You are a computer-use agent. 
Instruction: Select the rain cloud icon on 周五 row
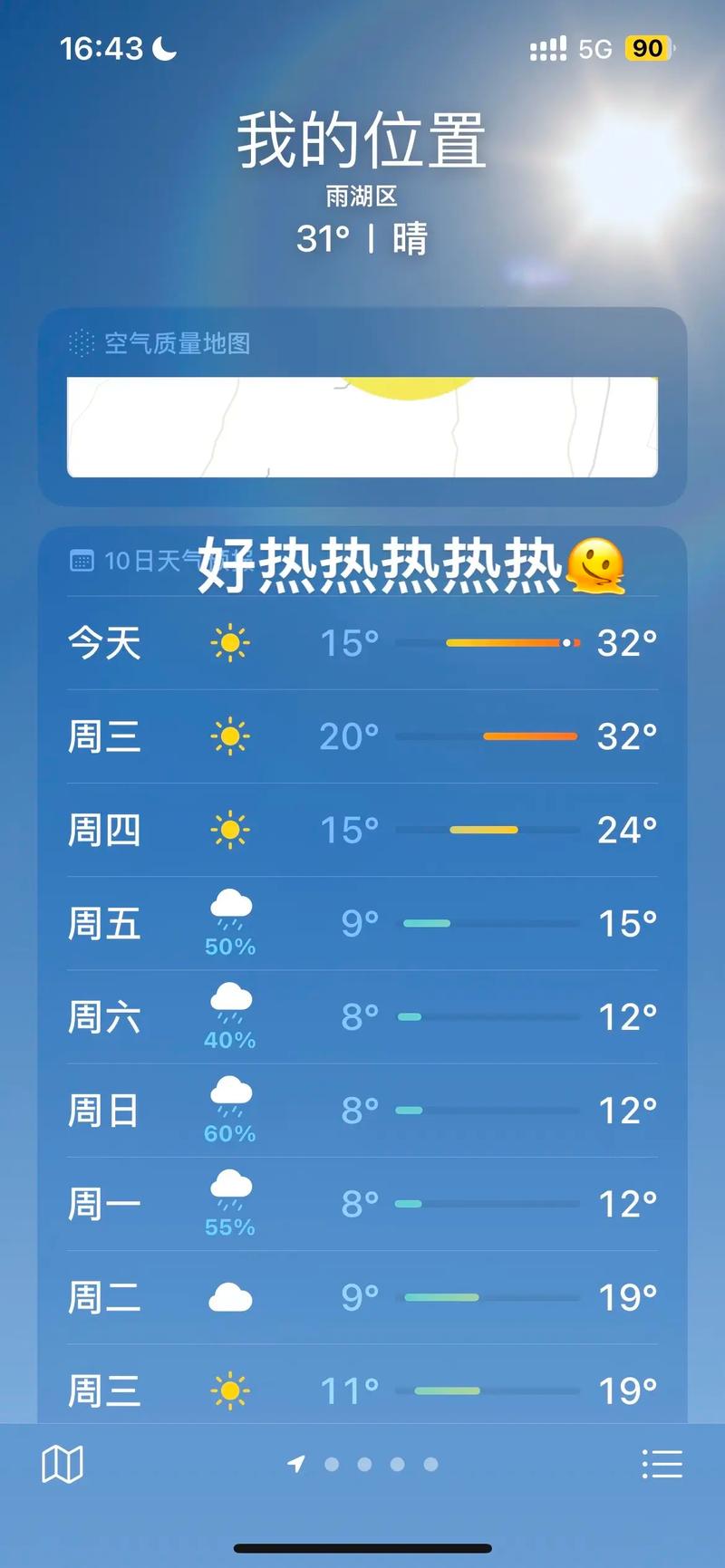coord(229,908)
